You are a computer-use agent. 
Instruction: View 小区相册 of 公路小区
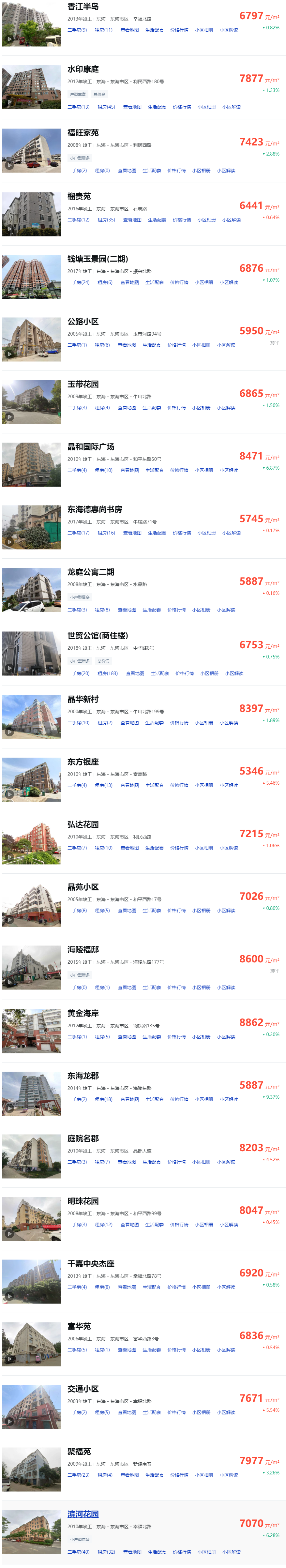[x=202, y=345]
